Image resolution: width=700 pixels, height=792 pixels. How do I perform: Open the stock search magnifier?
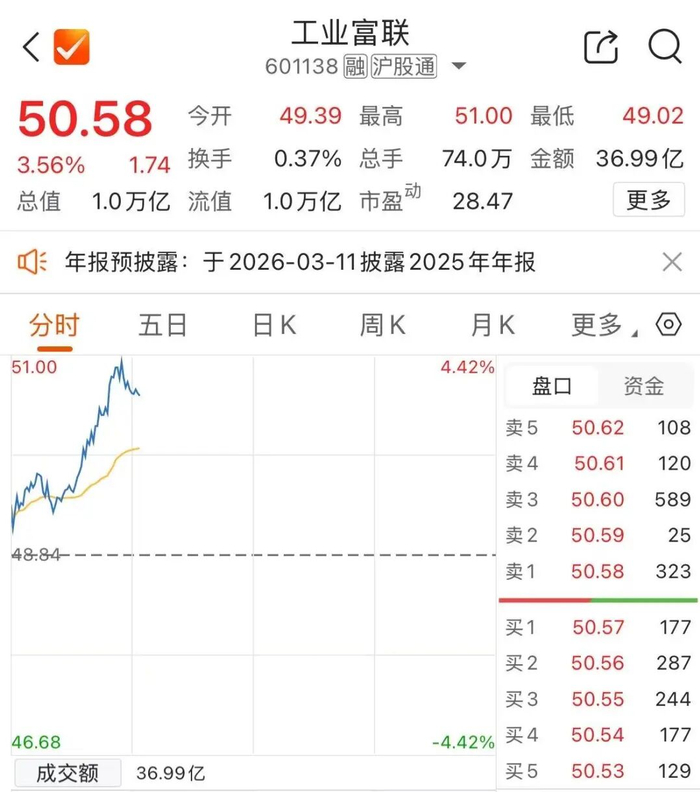pos(664,46)
